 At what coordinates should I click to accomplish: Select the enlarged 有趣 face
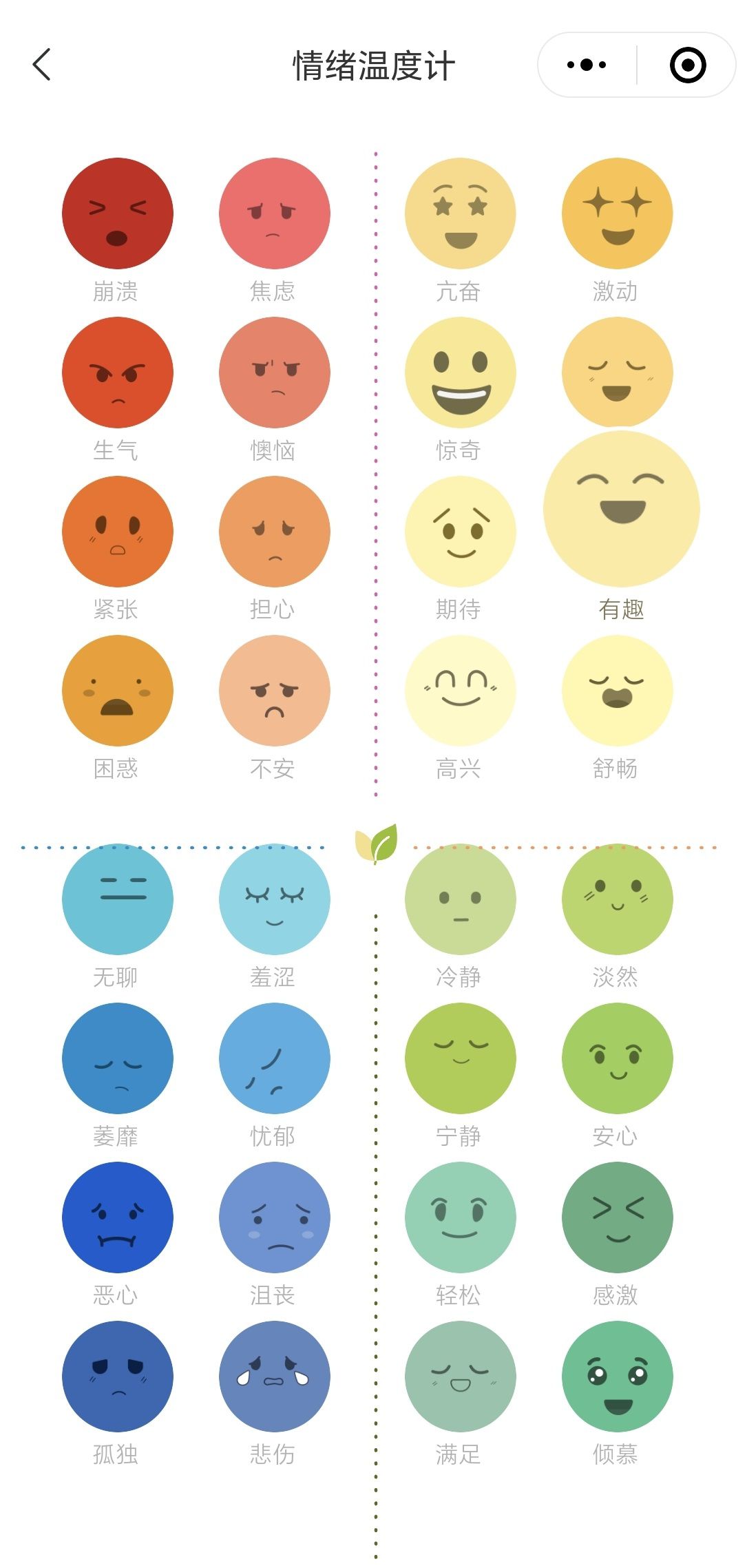[621, 508]
